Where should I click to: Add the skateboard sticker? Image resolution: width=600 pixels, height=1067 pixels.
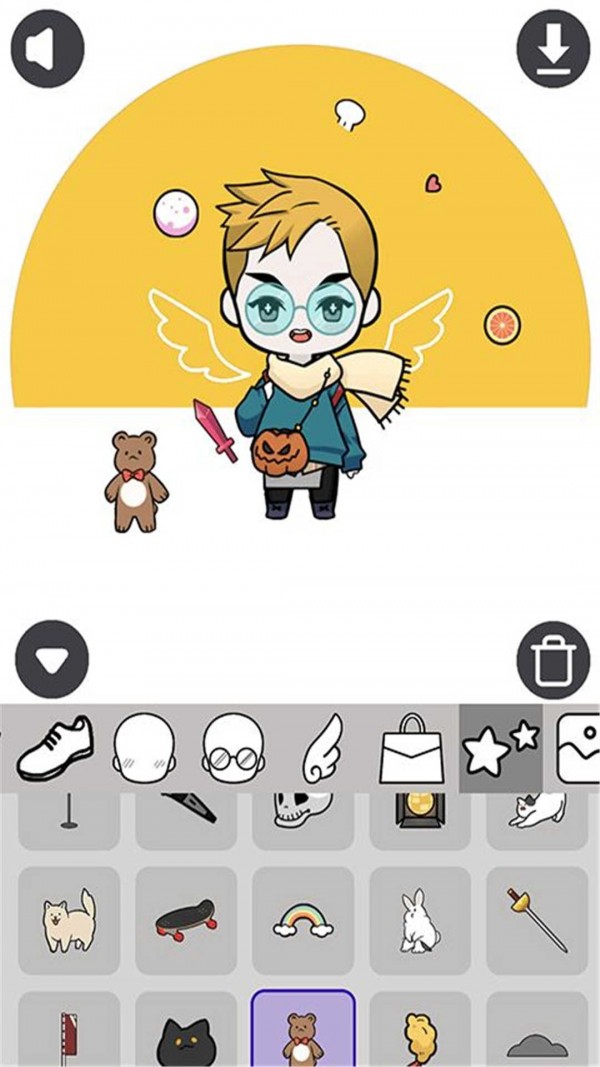pos(186,917)
